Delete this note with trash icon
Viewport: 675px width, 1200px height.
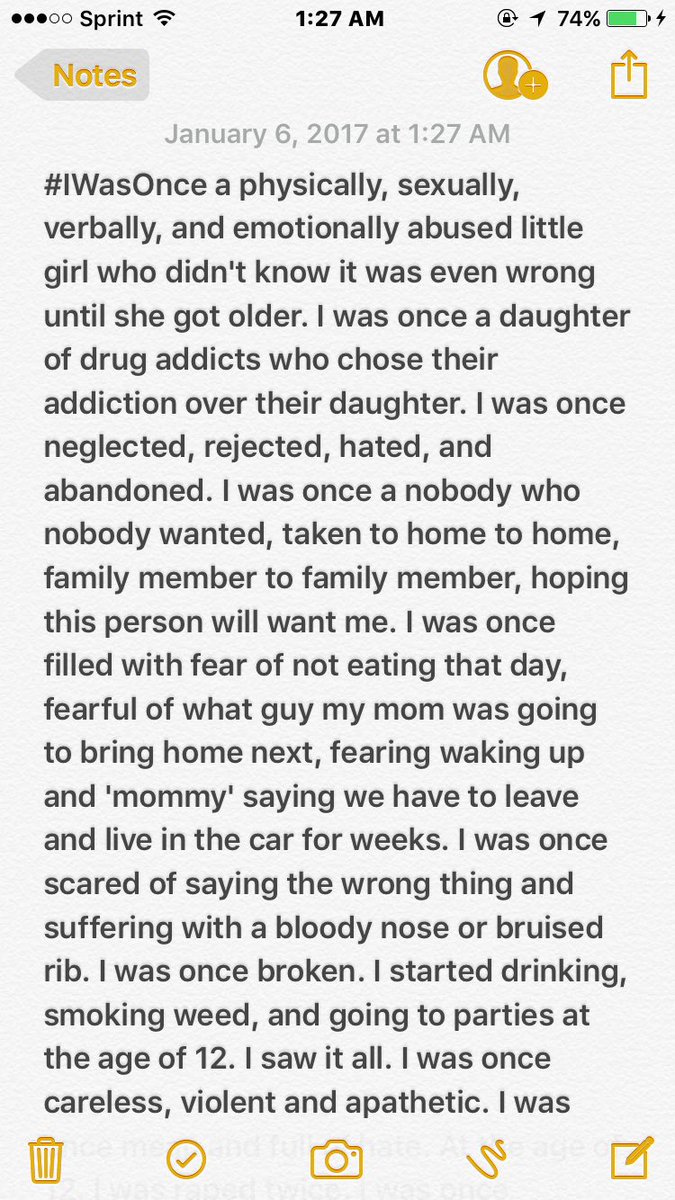click(43, 1159)
